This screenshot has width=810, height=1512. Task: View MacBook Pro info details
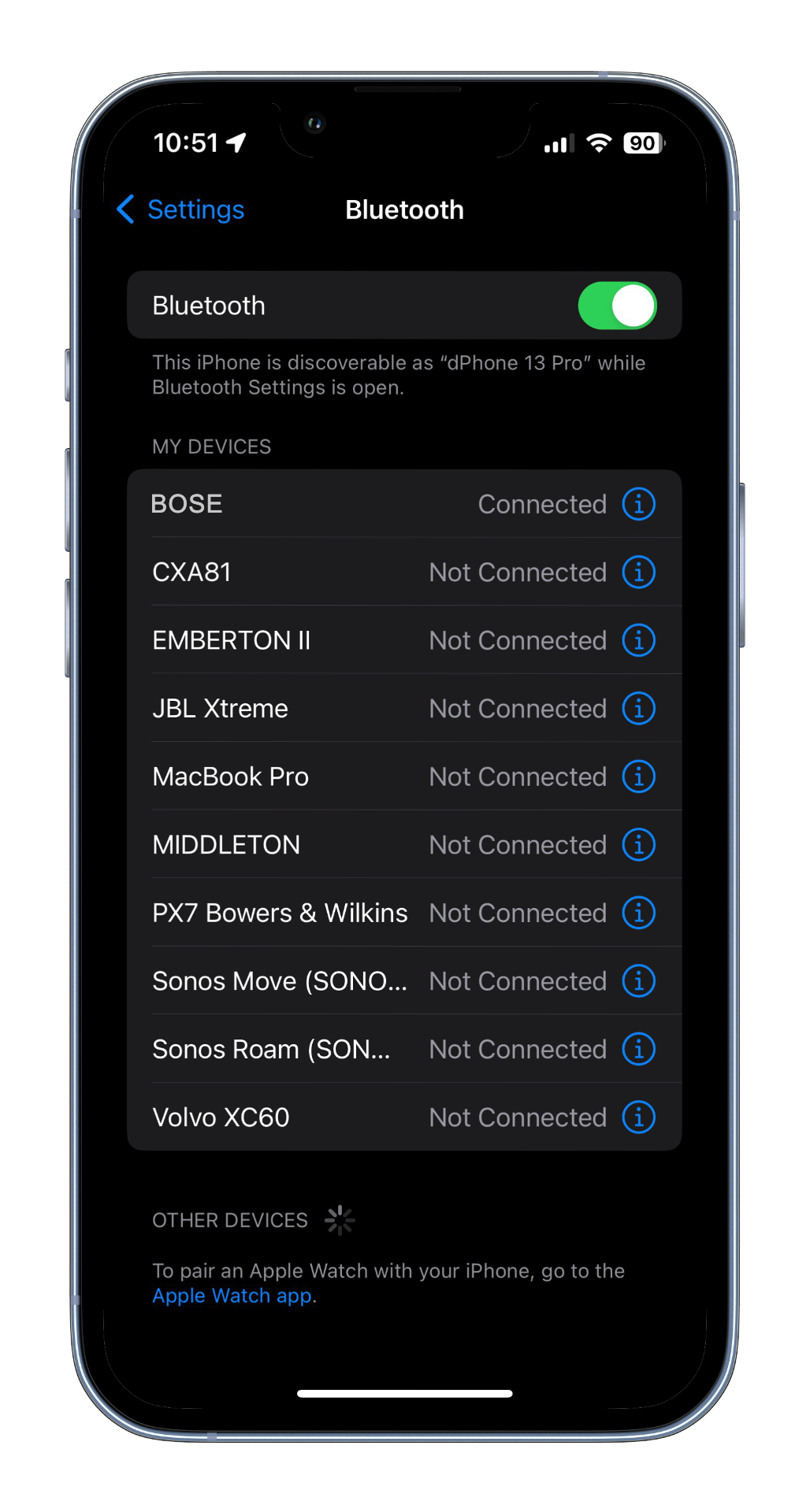tap(639, 776)
